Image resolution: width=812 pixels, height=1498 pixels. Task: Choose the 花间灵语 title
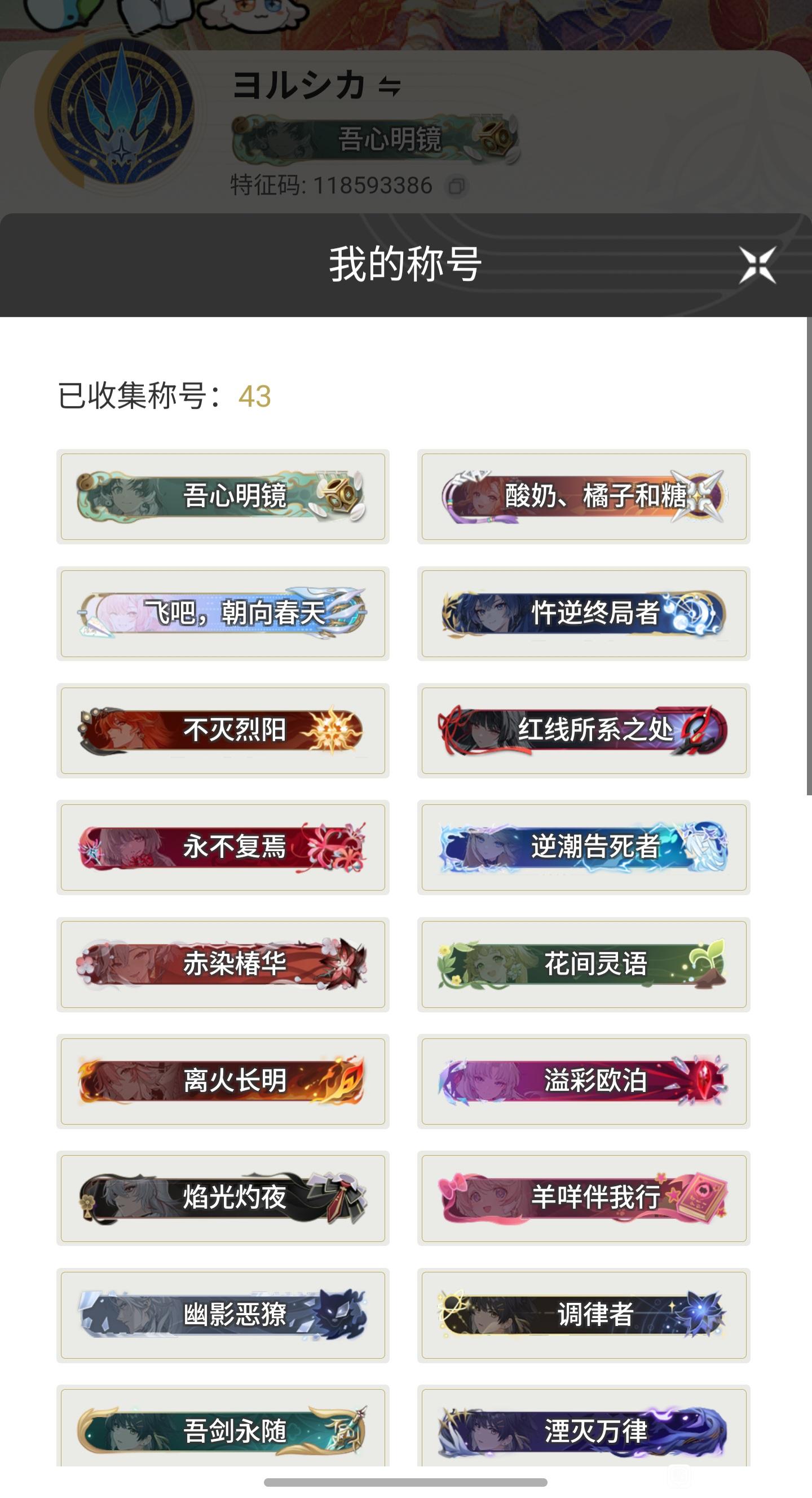click(584, 964)
